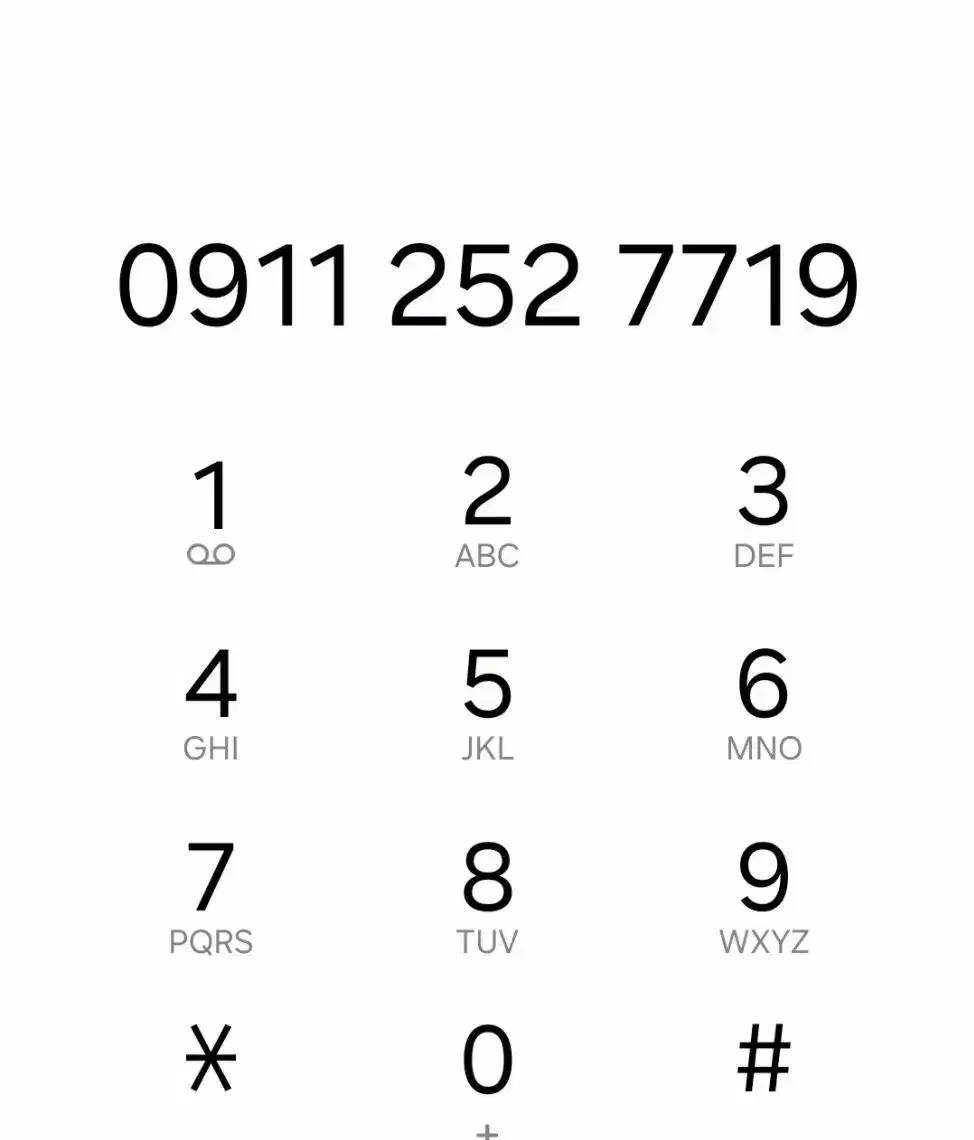Tap the asterisk star key
The height and width of the screenshot is (1140, 974).
(211, 1060)
